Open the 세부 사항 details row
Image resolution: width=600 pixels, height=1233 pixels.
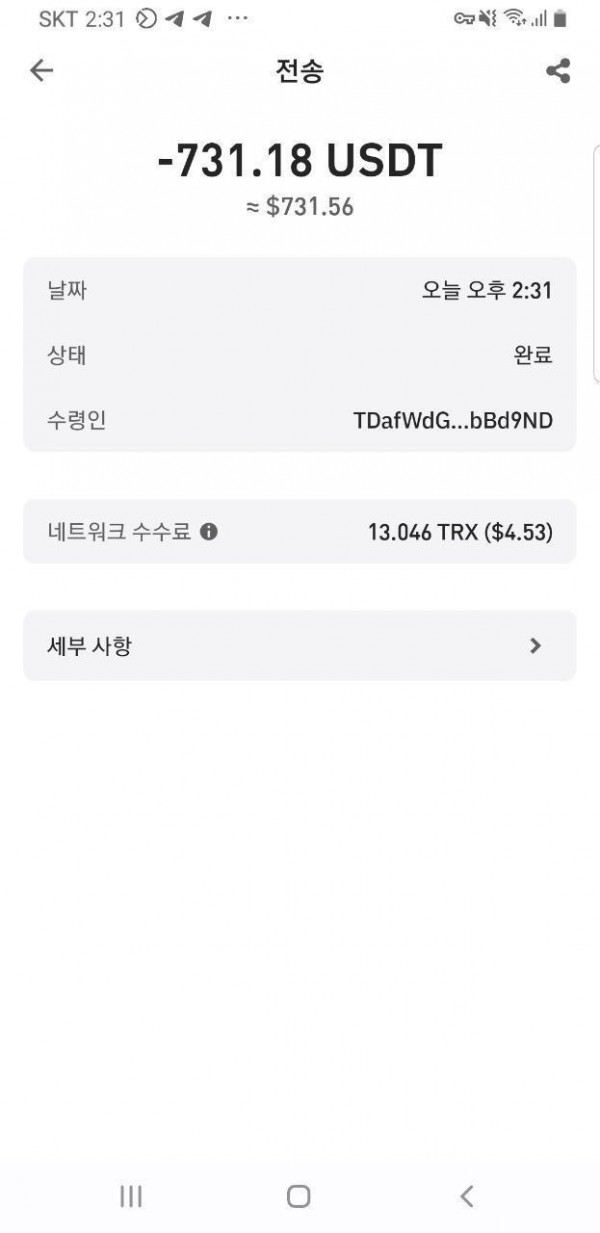click(x=299, y=646)
